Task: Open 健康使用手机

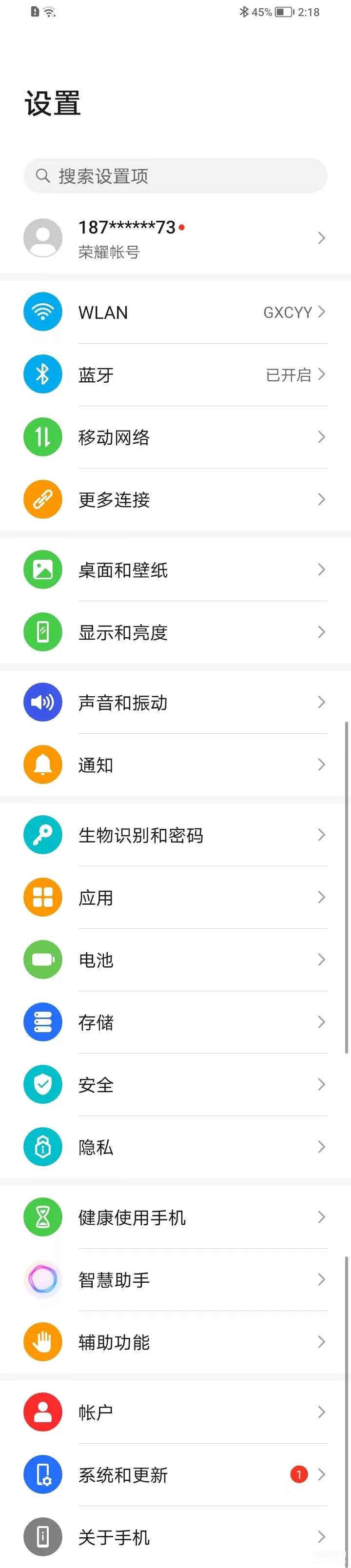Action: [x=175, y=1217]
